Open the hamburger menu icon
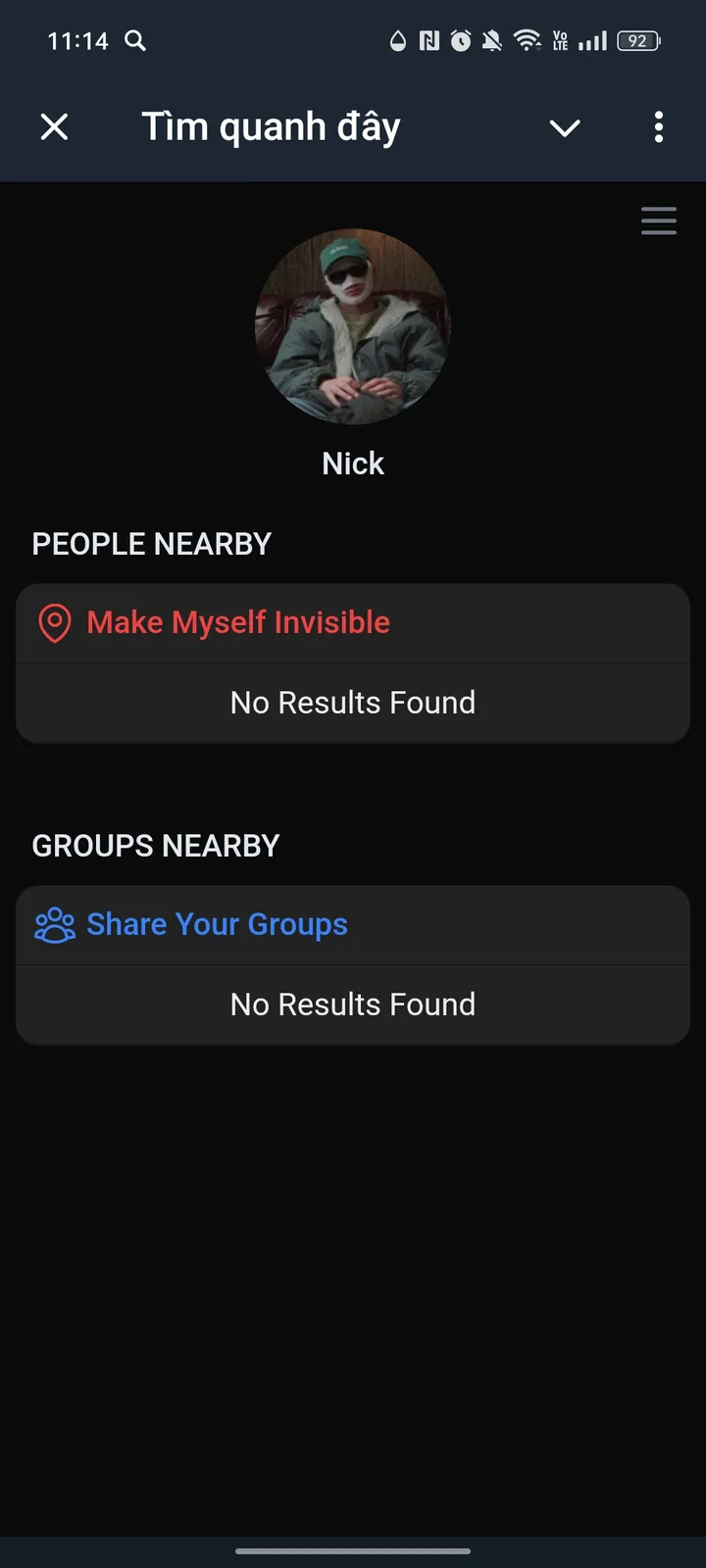The image size is (706, 1568). pyautogui.click(x=658, y=220)
